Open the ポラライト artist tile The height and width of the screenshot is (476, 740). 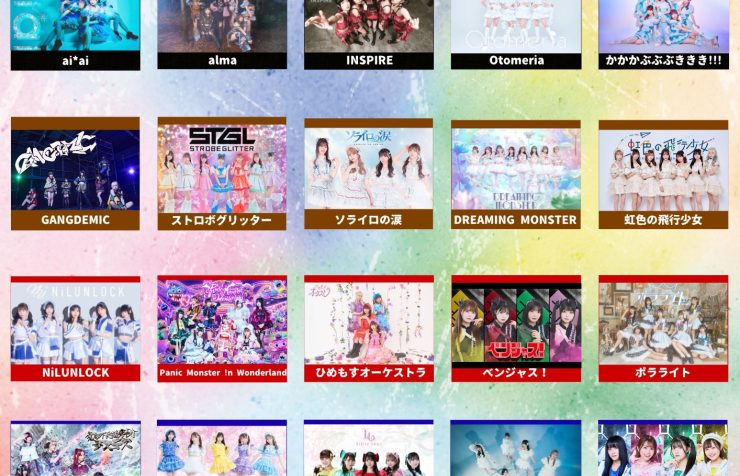click(x=663, y=327)
